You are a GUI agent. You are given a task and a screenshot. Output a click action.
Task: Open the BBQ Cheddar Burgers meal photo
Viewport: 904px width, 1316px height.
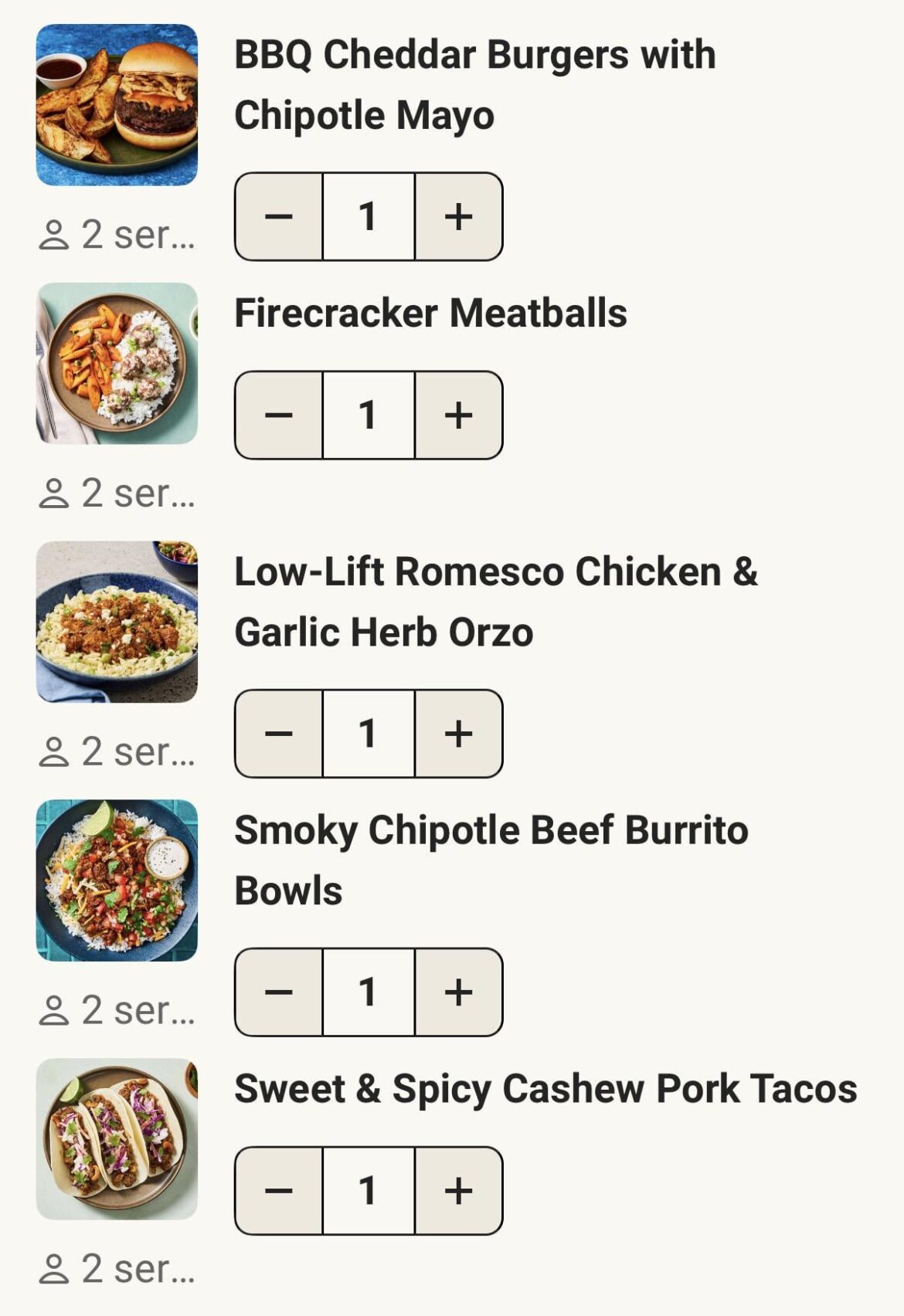tap(117, 105)
